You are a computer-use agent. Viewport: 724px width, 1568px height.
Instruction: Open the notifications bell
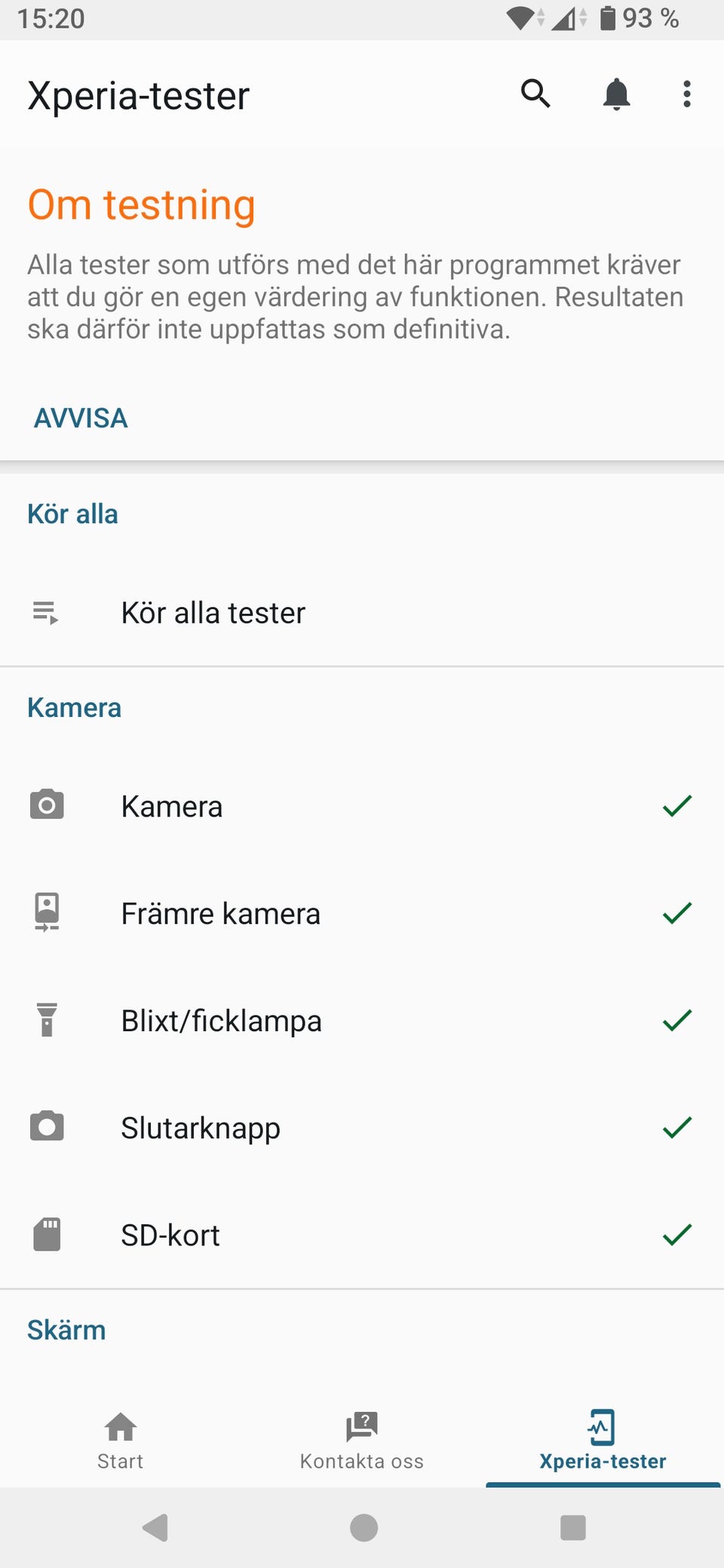616,94
